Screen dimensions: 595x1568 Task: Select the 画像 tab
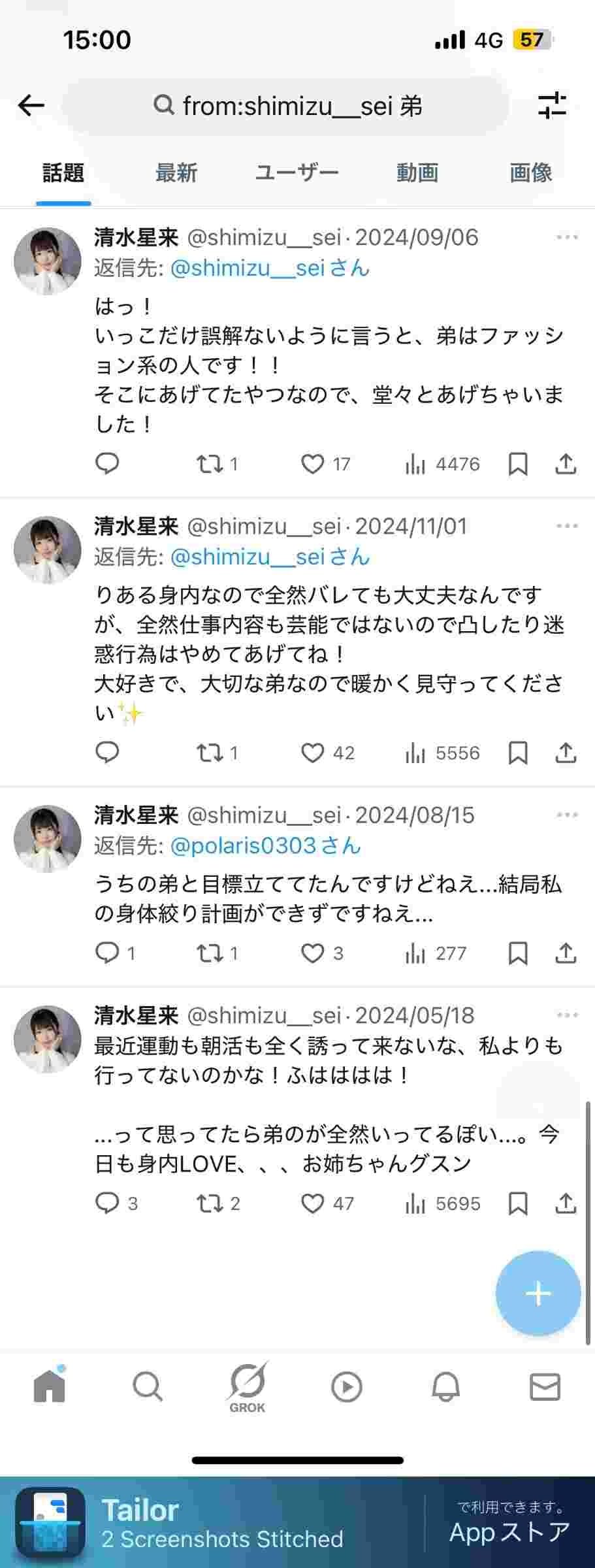(x=530, y=173)
